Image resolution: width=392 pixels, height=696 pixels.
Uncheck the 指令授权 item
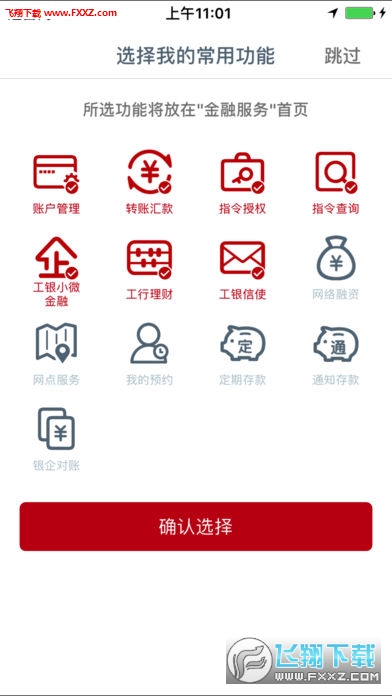tap(242, 183)
